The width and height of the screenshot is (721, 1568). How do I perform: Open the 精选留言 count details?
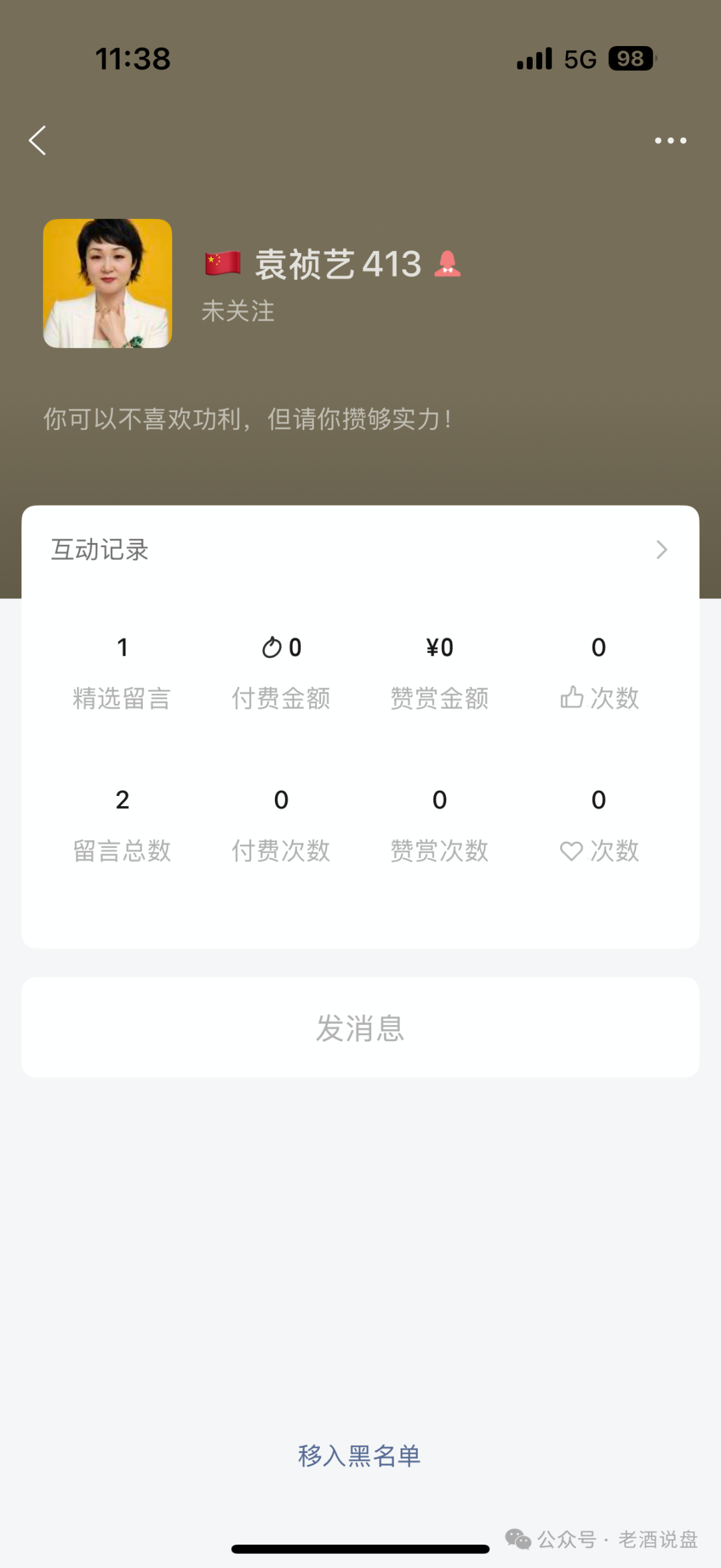pos(123,671)
